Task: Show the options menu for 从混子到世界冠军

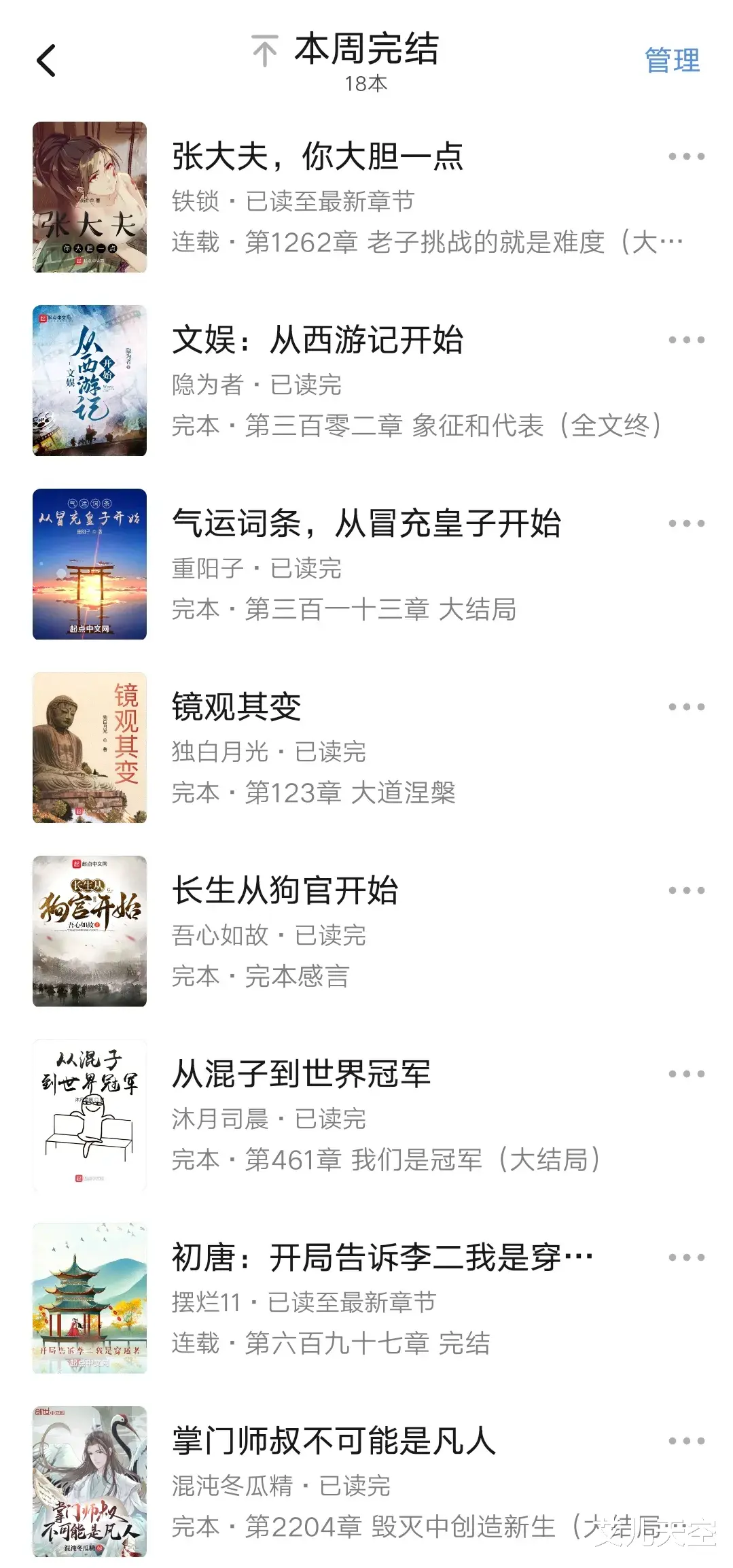Action: click(x=686, y=1075)
